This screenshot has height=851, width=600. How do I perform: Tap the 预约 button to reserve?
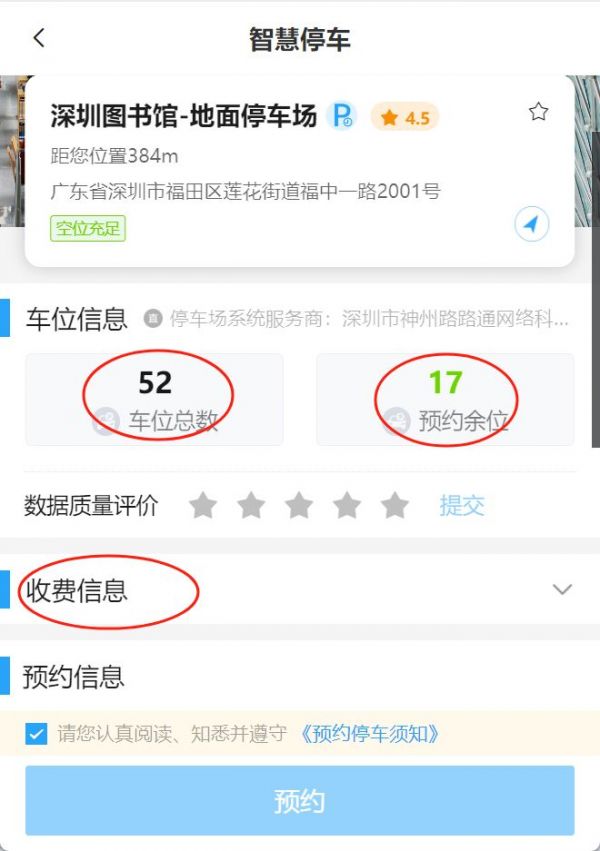click(x=300, y=801)
